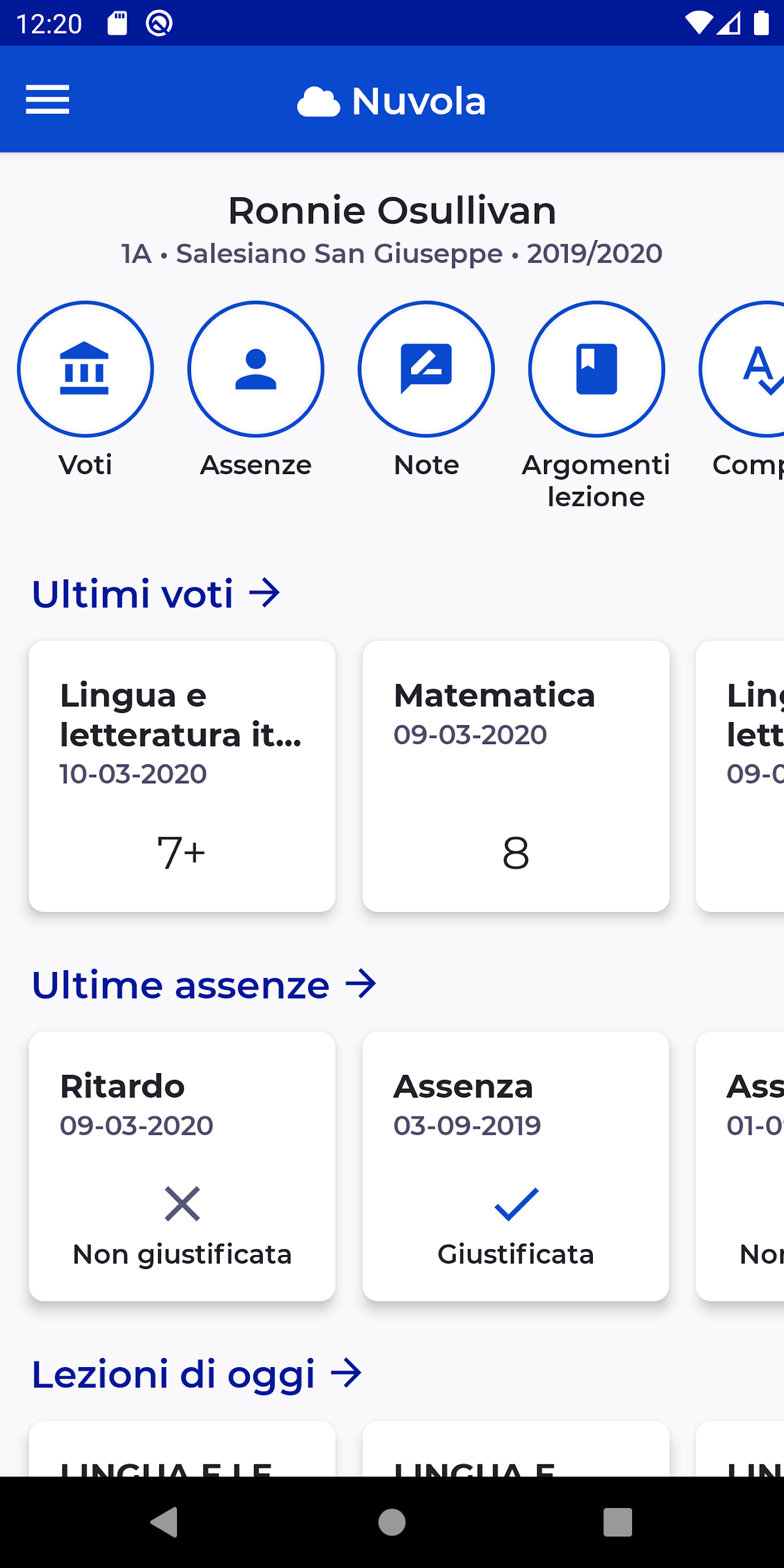The image size is (784, 1568).
Task: Open the Assenza 03-09-2019 card
Action: click(x=516, y=1166)
